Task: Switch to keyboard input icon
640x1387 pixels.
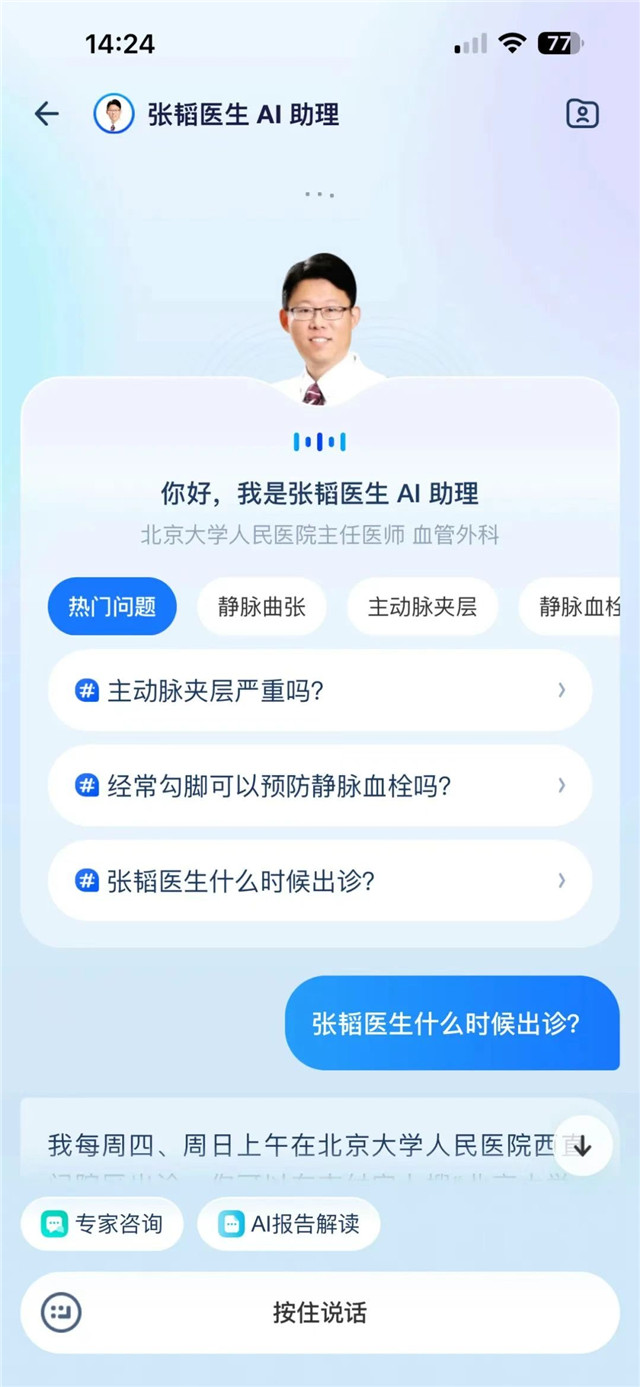Action: pos(61,1312)
